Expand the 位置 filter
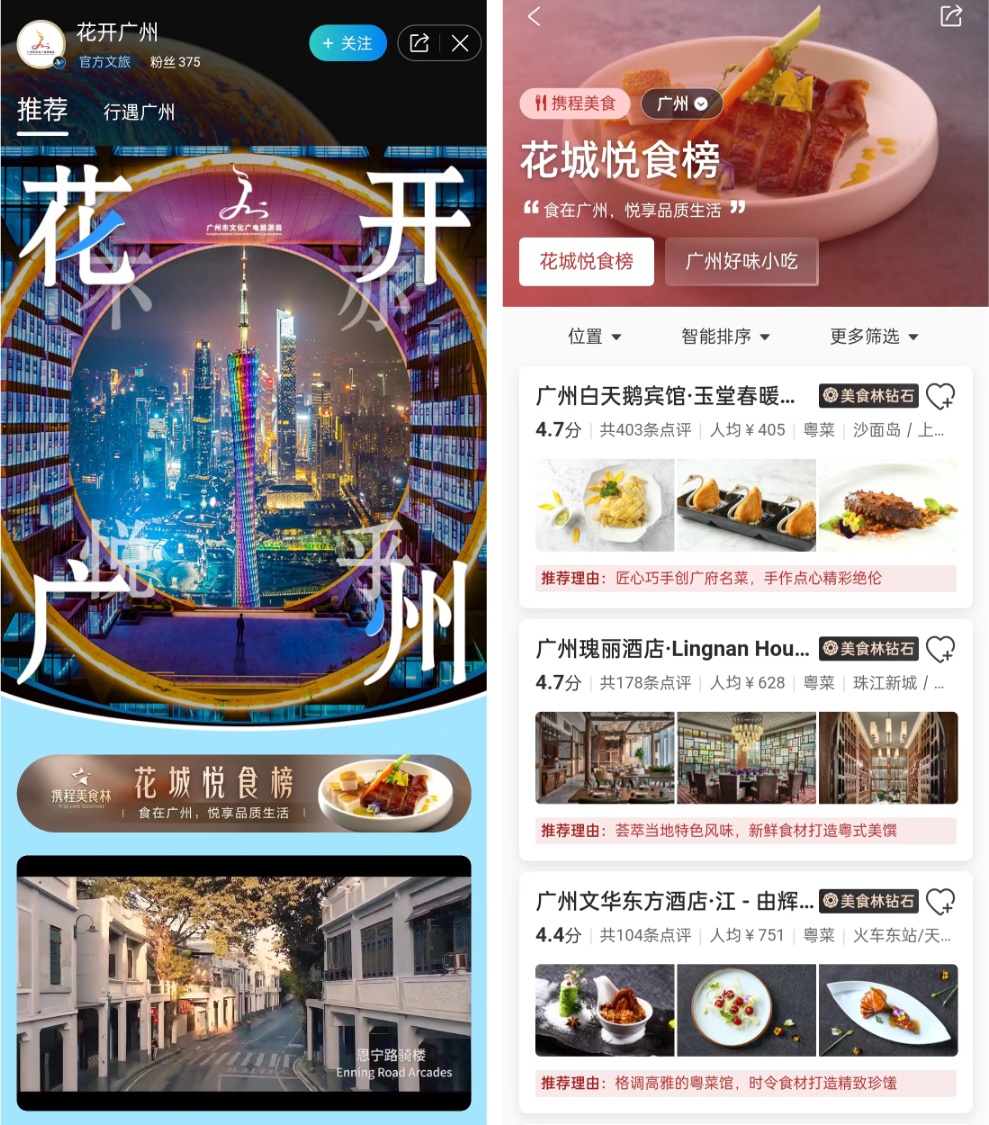This screenshot has height=1125, width=989. (594, 337)
